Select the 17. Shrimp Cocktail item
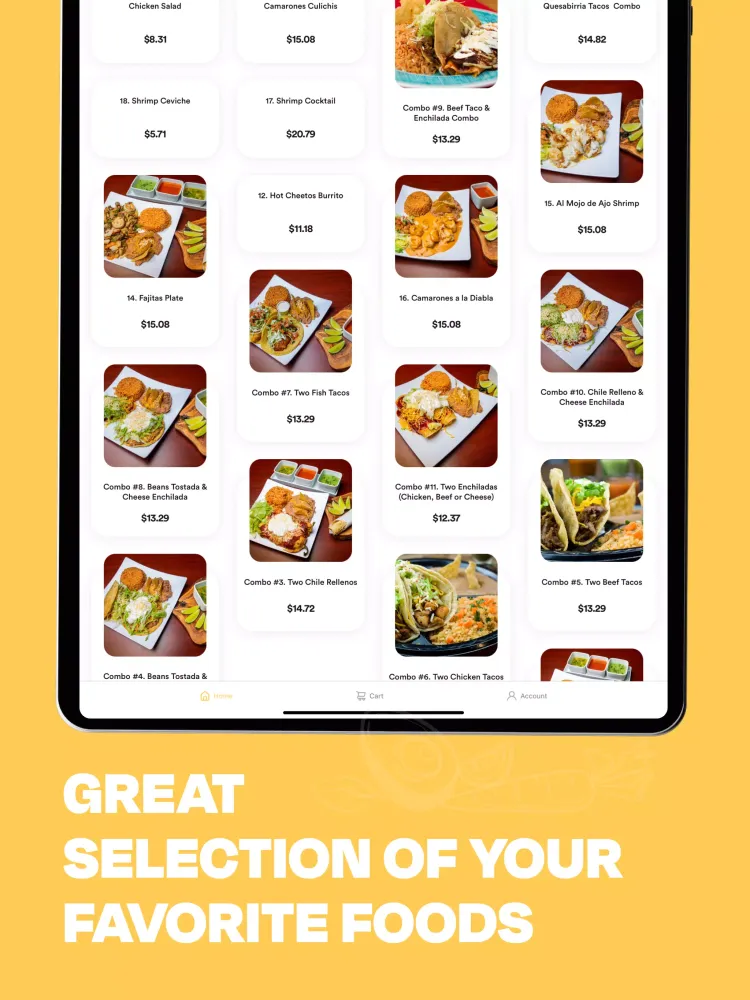 tap(300, 118)
